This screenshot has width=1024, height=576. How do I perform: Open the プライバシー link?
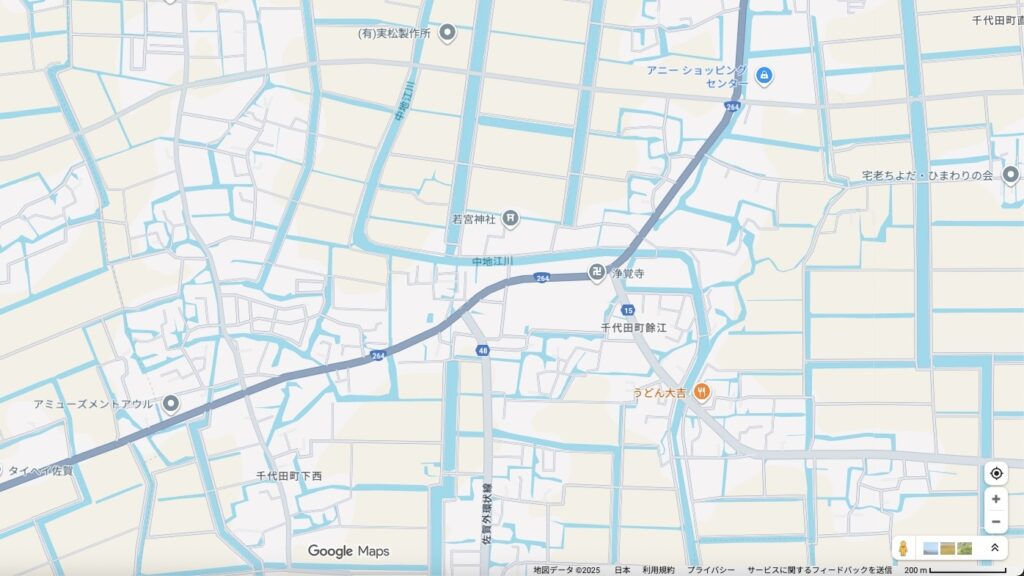point(711,570)
